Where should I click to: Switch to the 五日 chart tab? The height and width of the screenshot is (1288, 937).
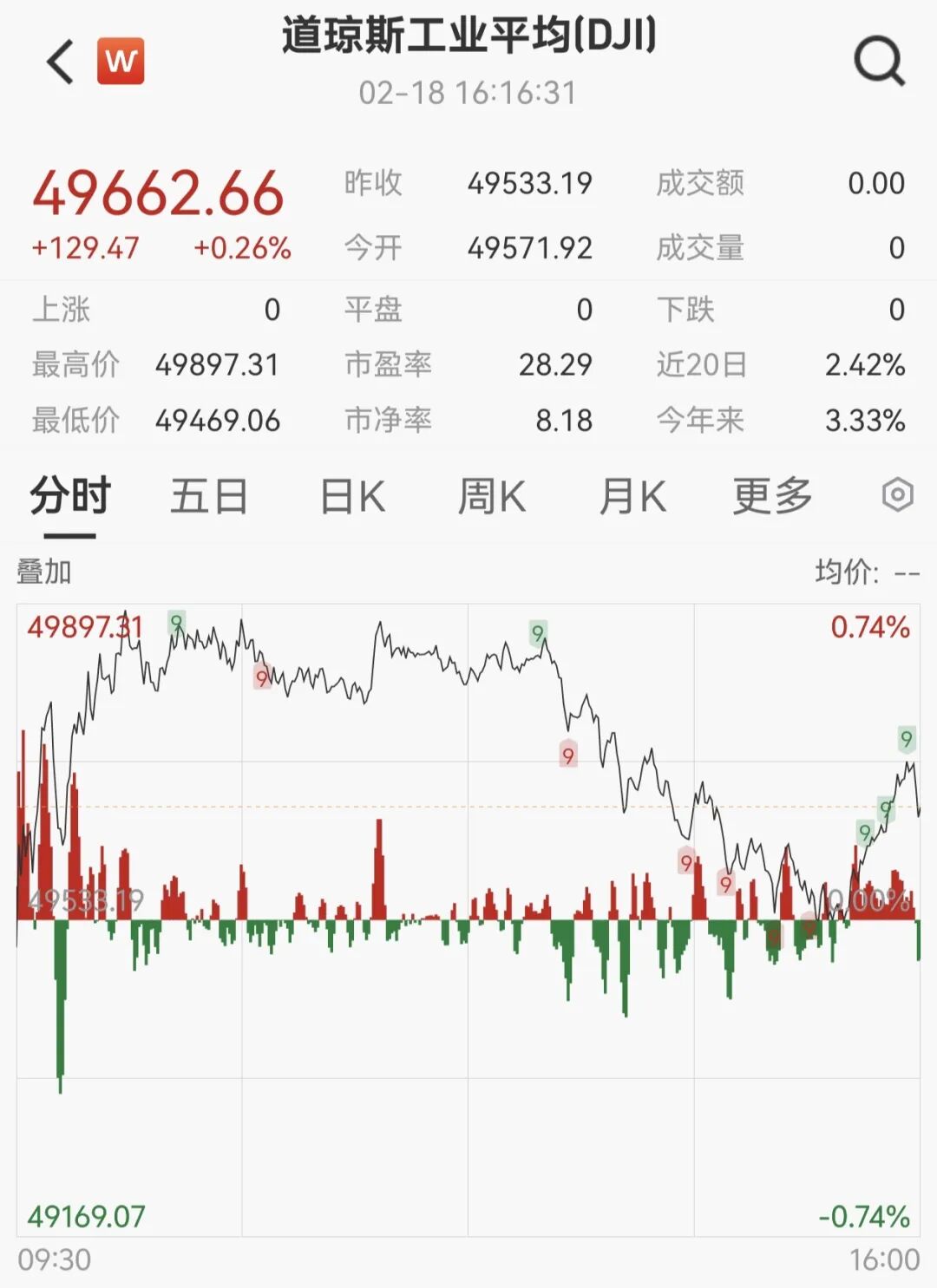209,497
